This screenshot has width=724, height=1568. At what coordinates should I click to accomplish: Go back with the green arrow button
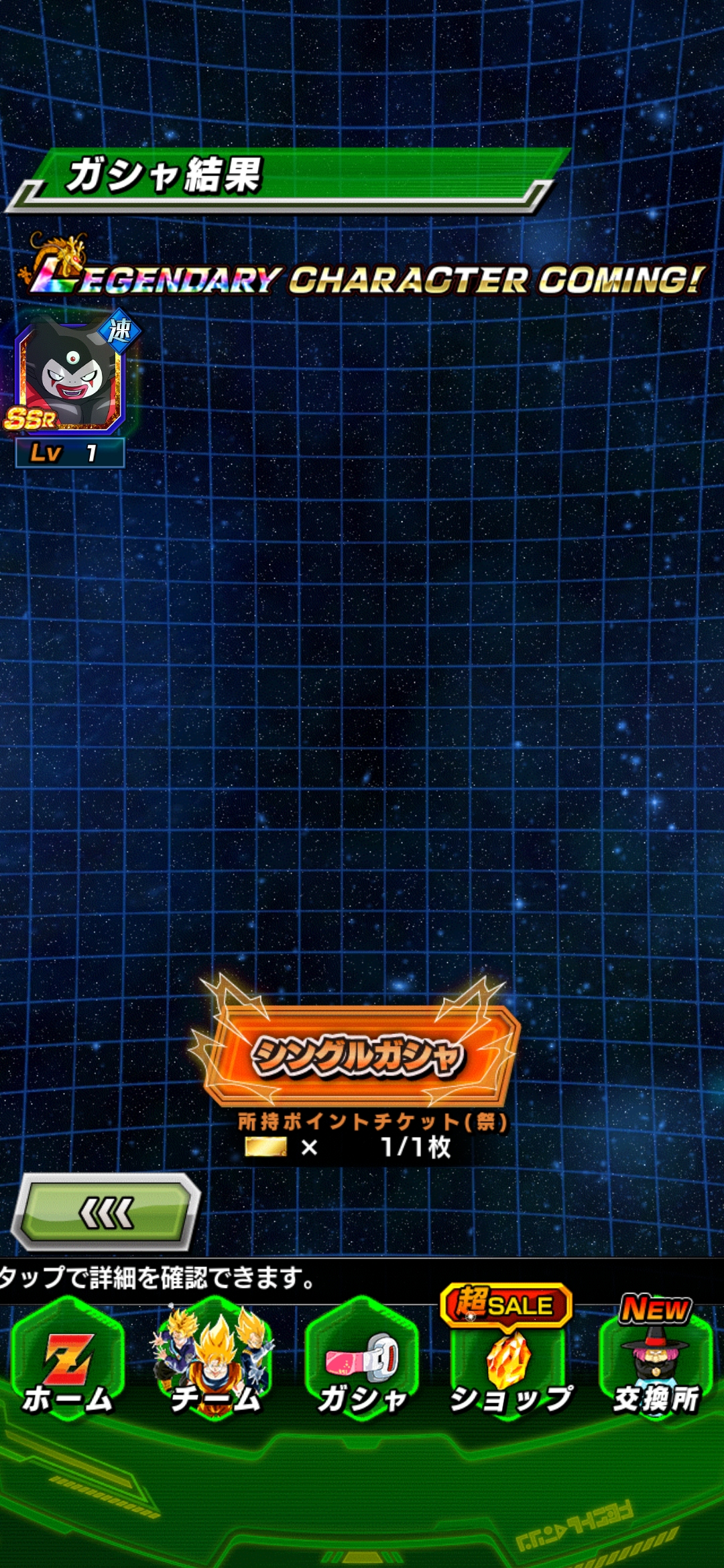pos(106,1213)
